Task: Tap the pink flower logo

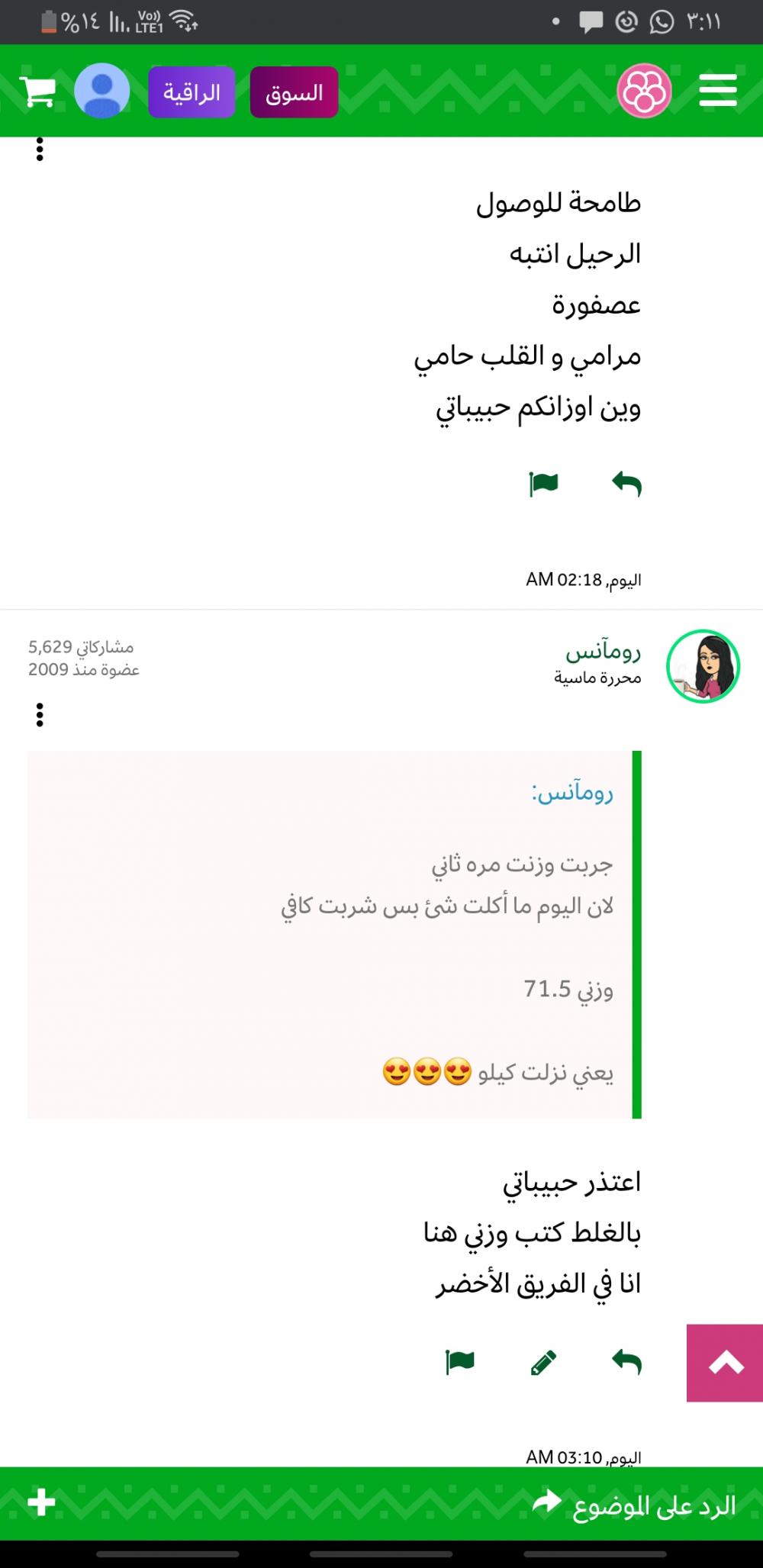Action: click(x=644, y=91)
